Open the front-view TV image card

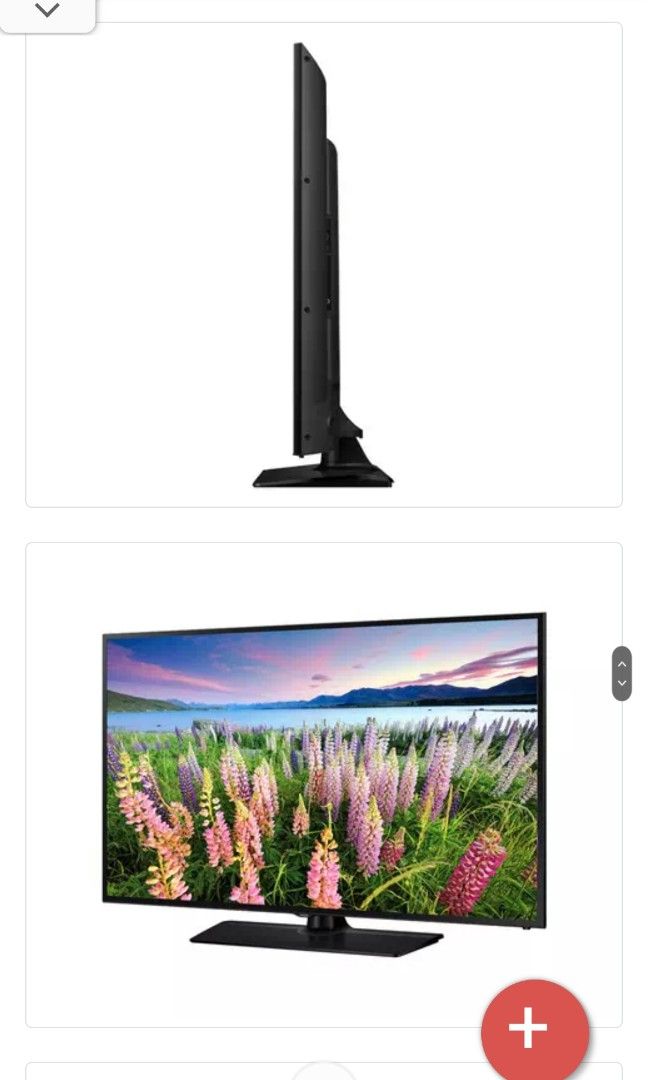[323, 783]
